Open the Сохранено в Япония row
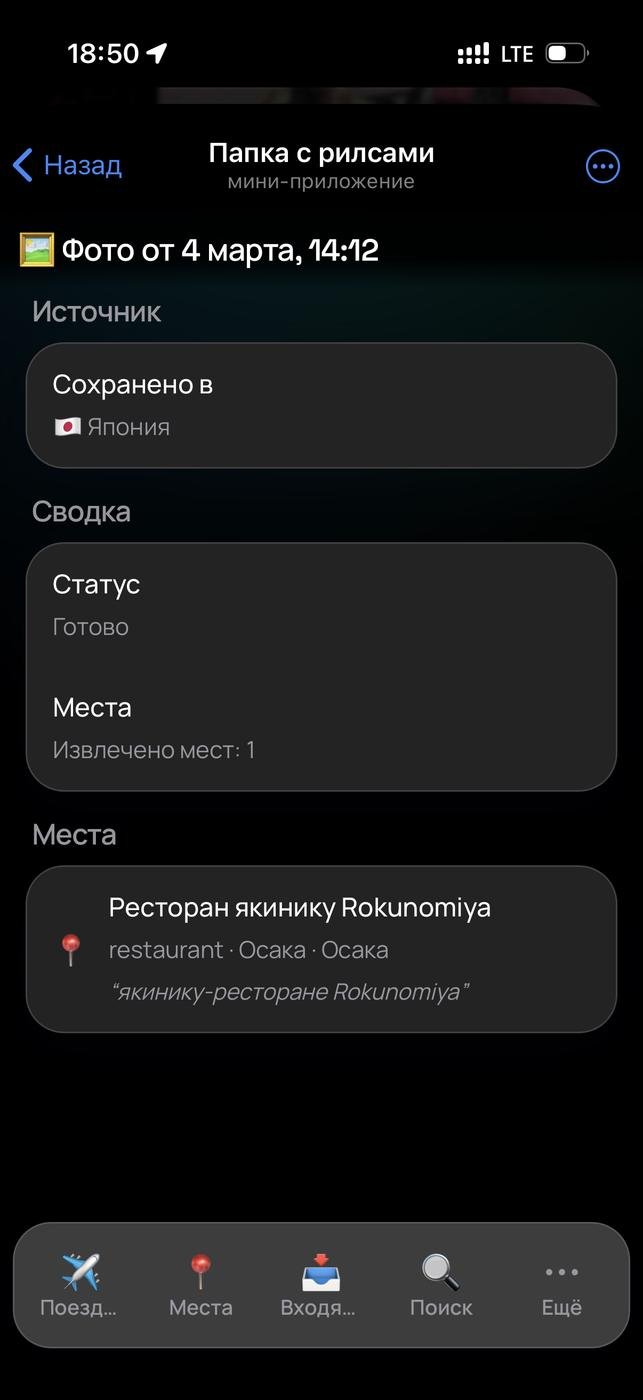The image size is (643, 1400). coord(321,405)
